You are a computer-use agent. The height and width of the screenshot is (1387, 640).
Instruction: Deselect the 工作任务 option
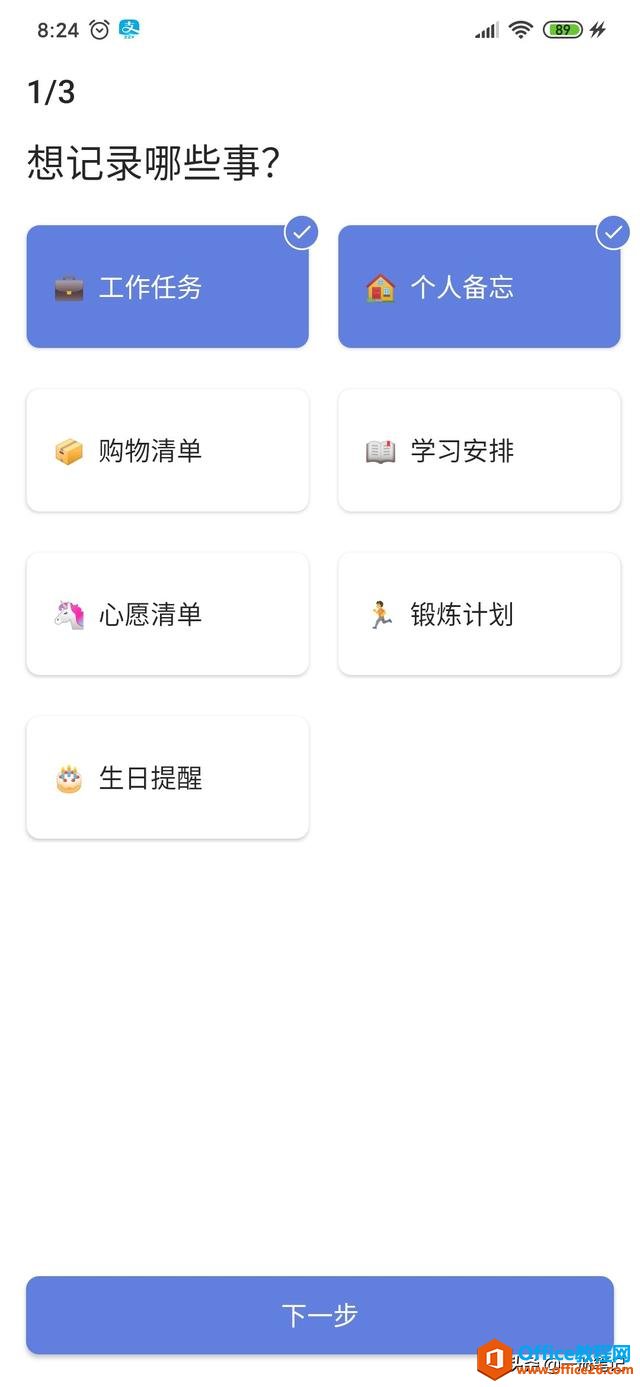167,287
